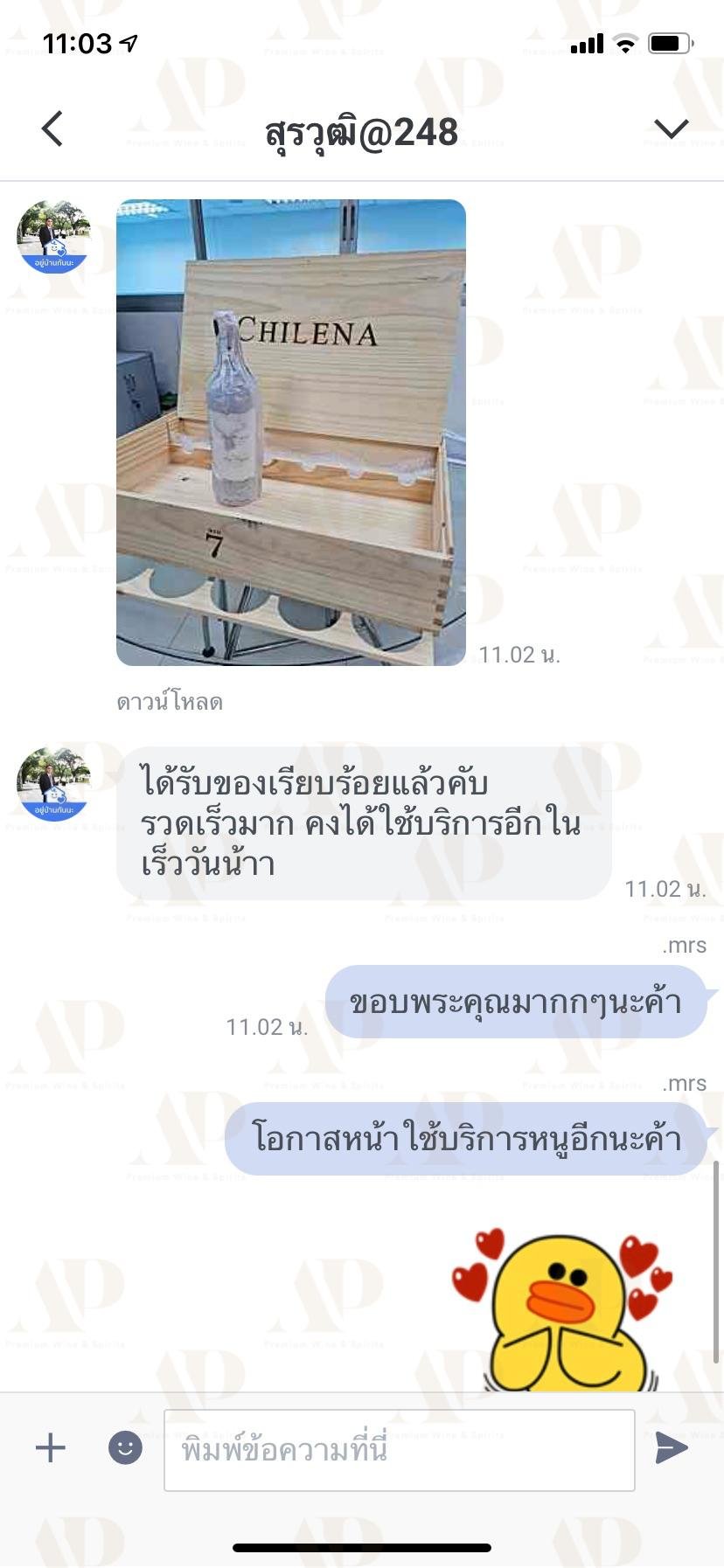Focus the พิมพ์ข้อความที่นี่ message field
724x1568 pixels.
400,1450
